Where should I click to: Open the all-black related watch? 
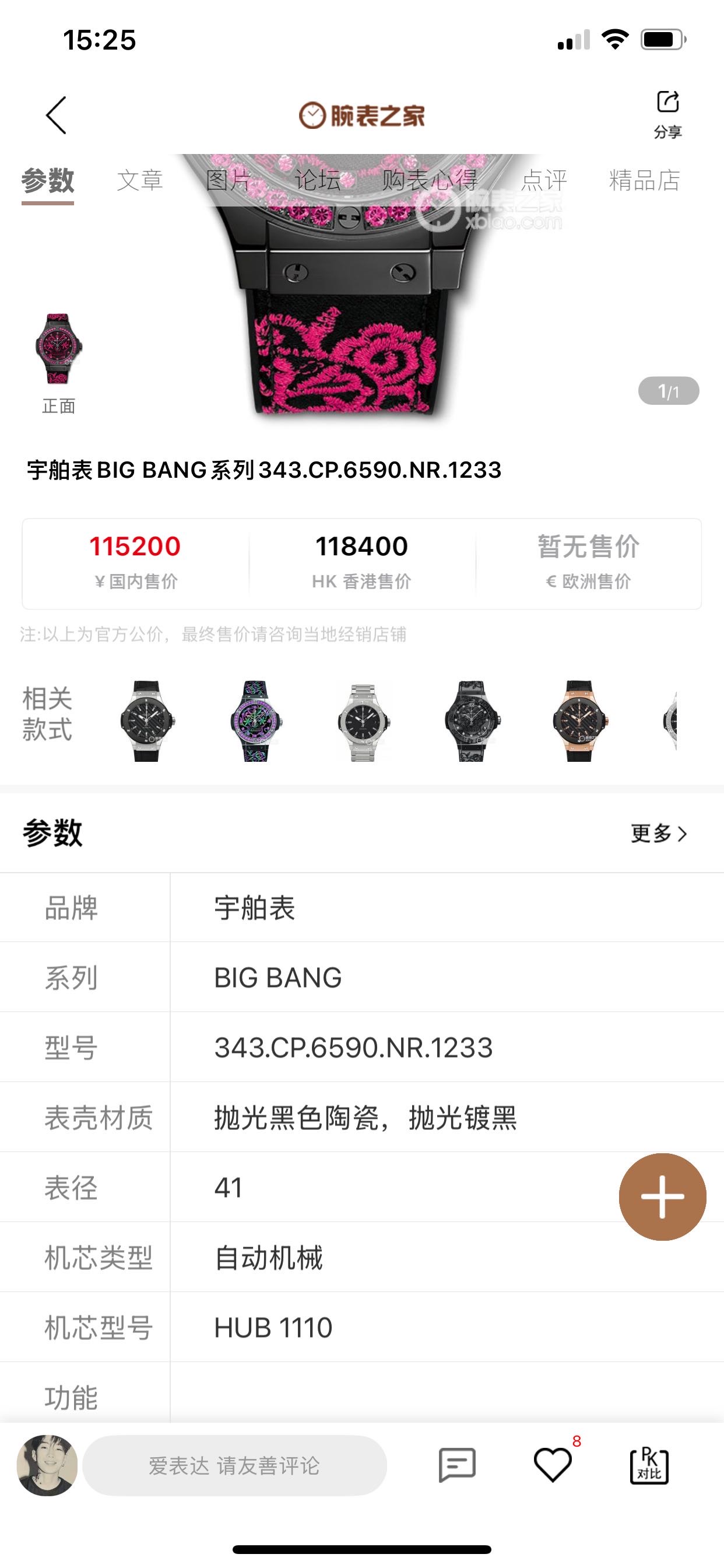[472, 720]
